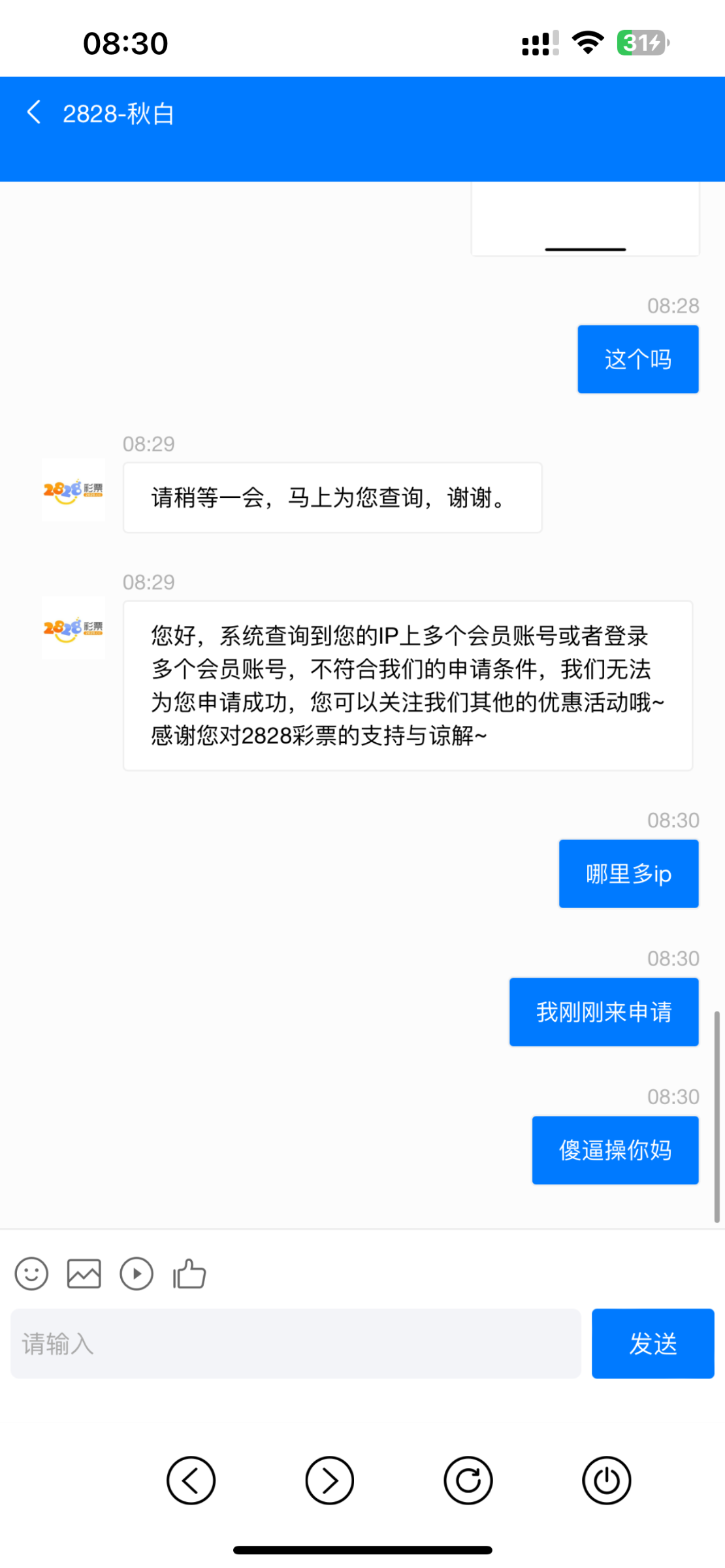Tap the 发送 send button

(652, 1343)
